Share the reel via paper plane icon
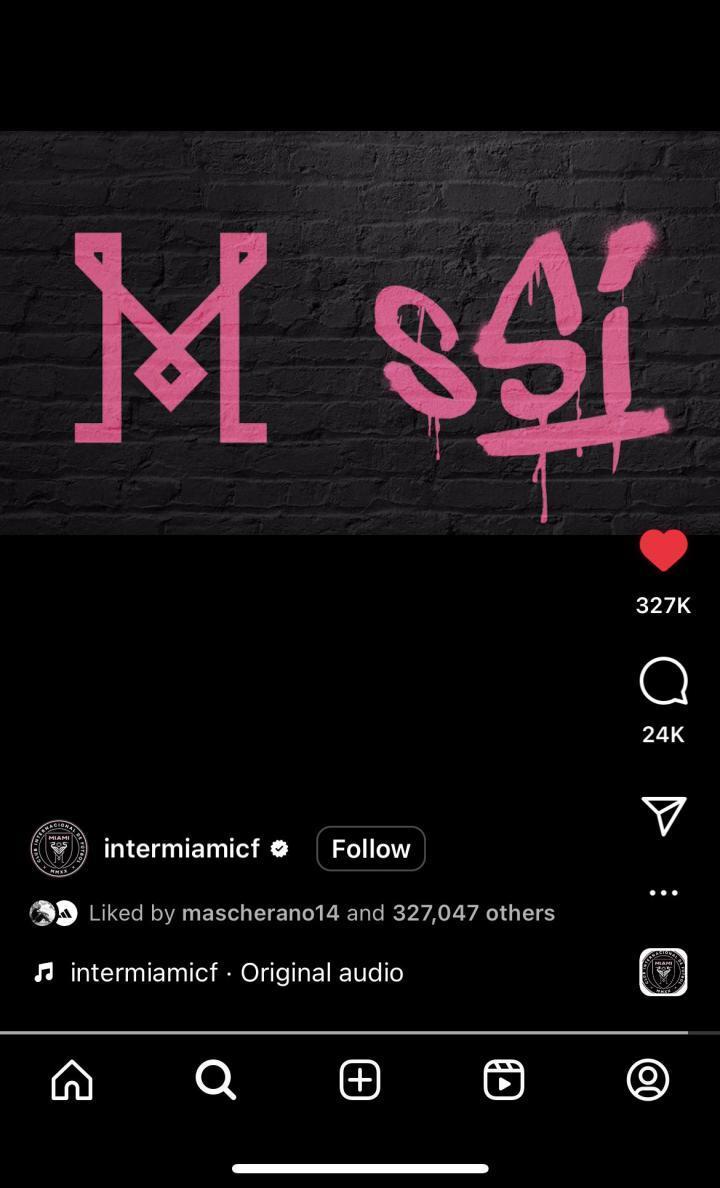720x1188 pixels. pyautogui.click(x=663, y=817)
